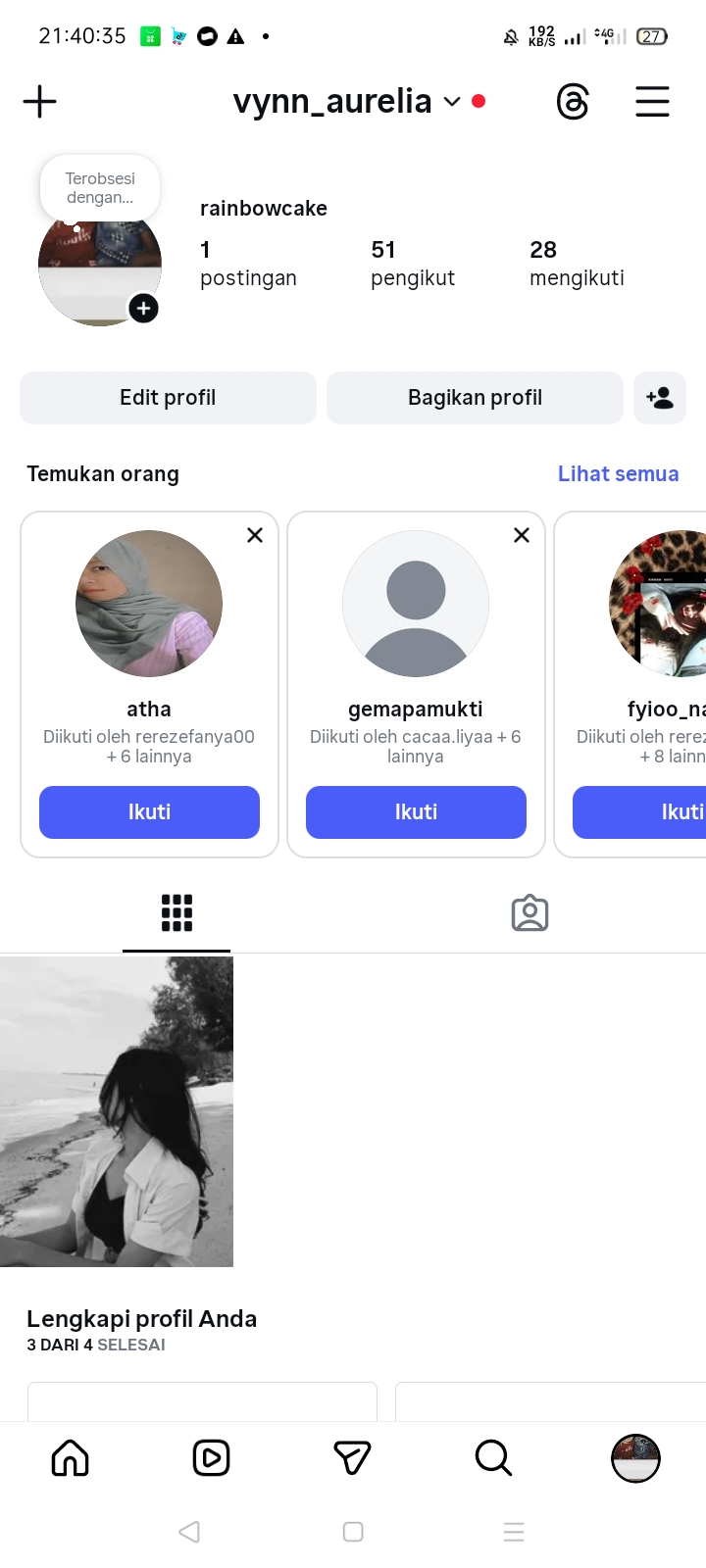Open the black and white beach post
The image size is (706, 1568).
pyautogui.click(x=117, y=1111)
